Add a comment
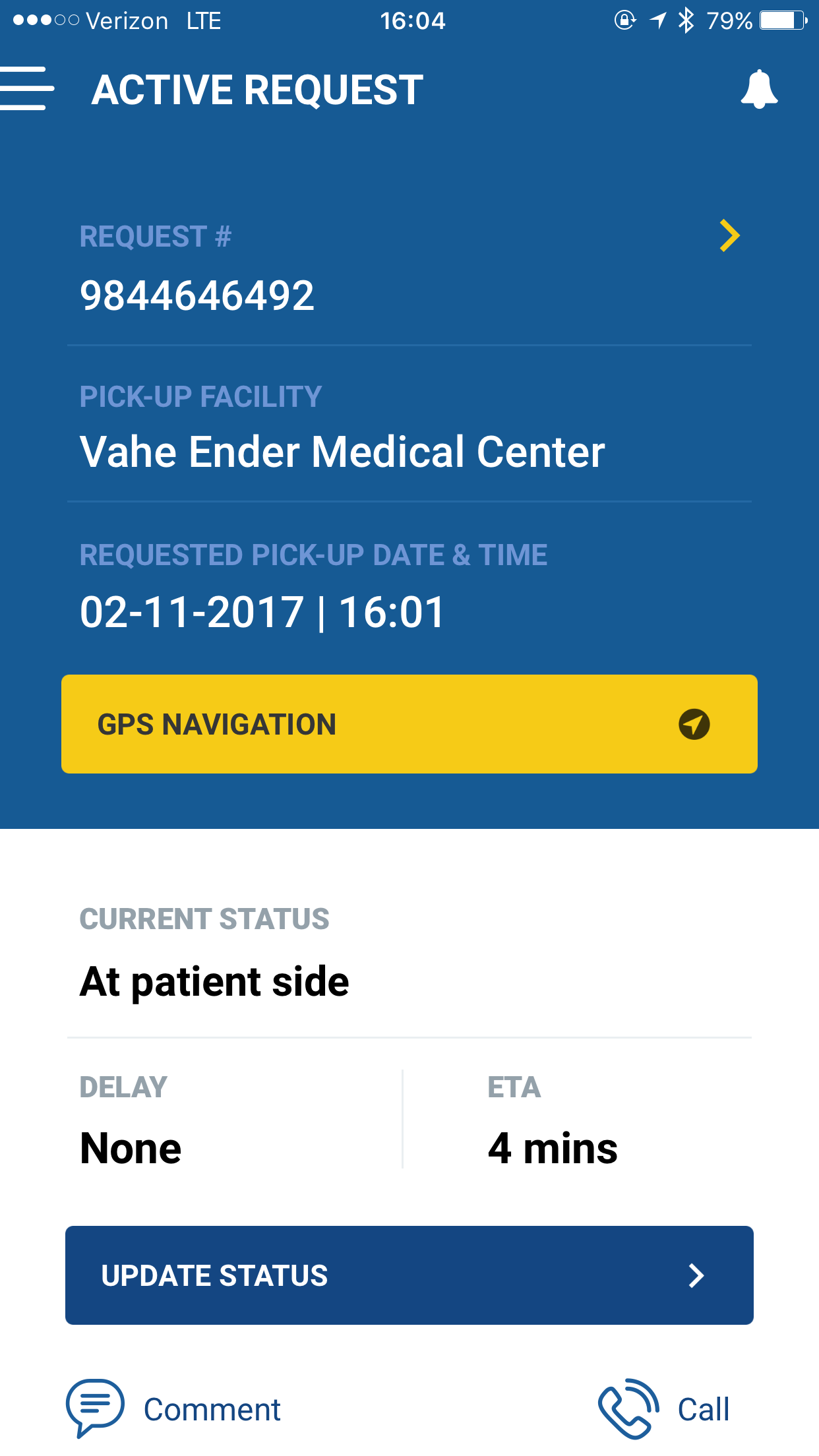 point(173,1409)
